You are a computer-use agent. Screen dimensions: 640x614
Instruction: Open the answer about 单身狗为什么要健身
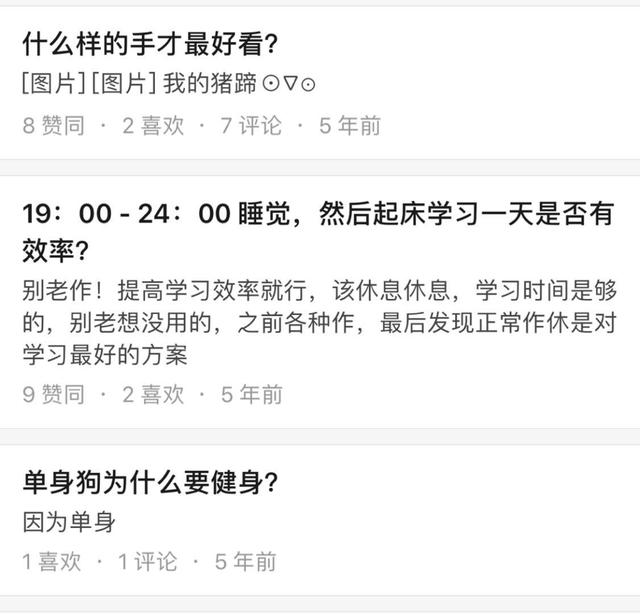[150, 484]
